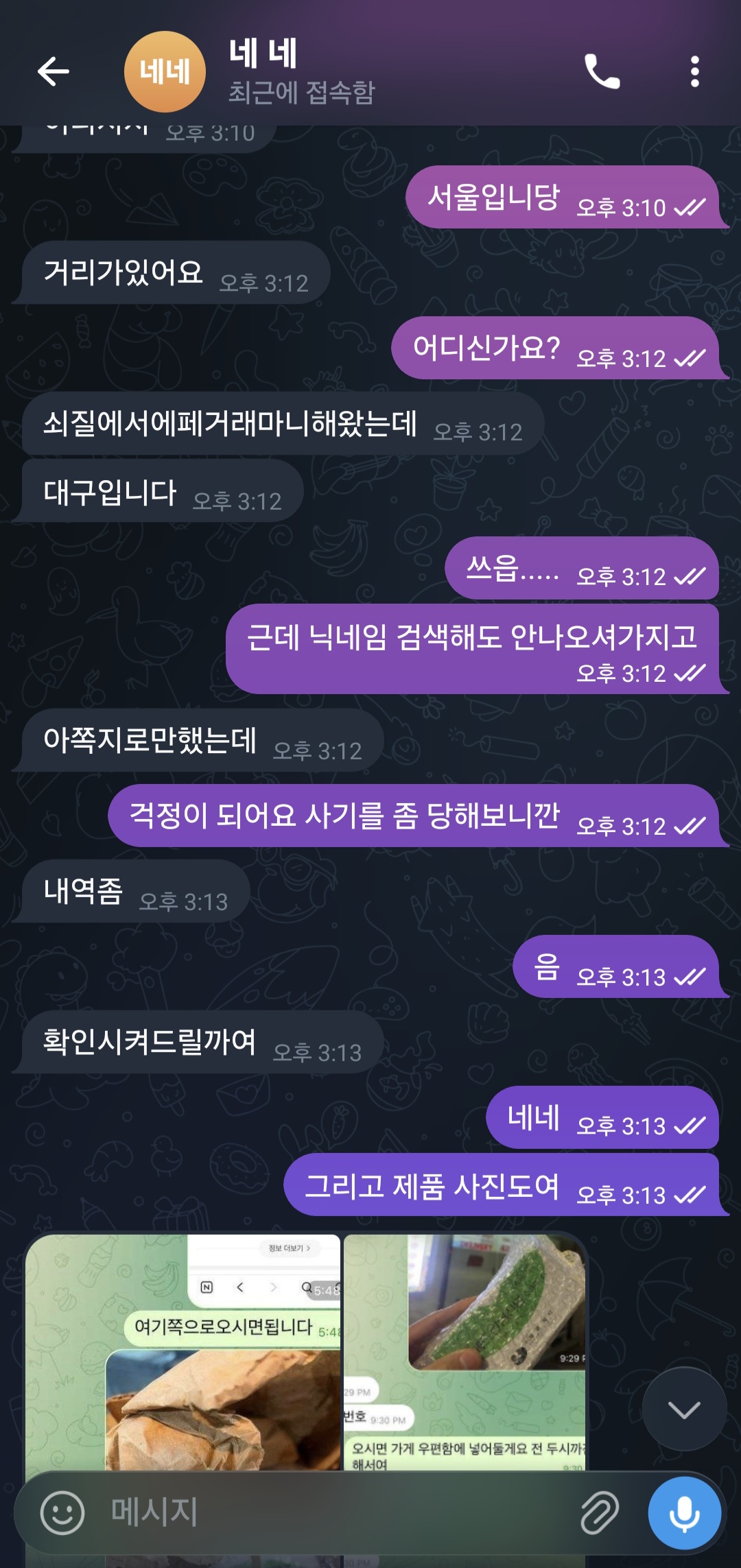Start a voice call with 네네
Image resolution: width=741 pixels, height=1568 pixels.
(x=602, y=71)
